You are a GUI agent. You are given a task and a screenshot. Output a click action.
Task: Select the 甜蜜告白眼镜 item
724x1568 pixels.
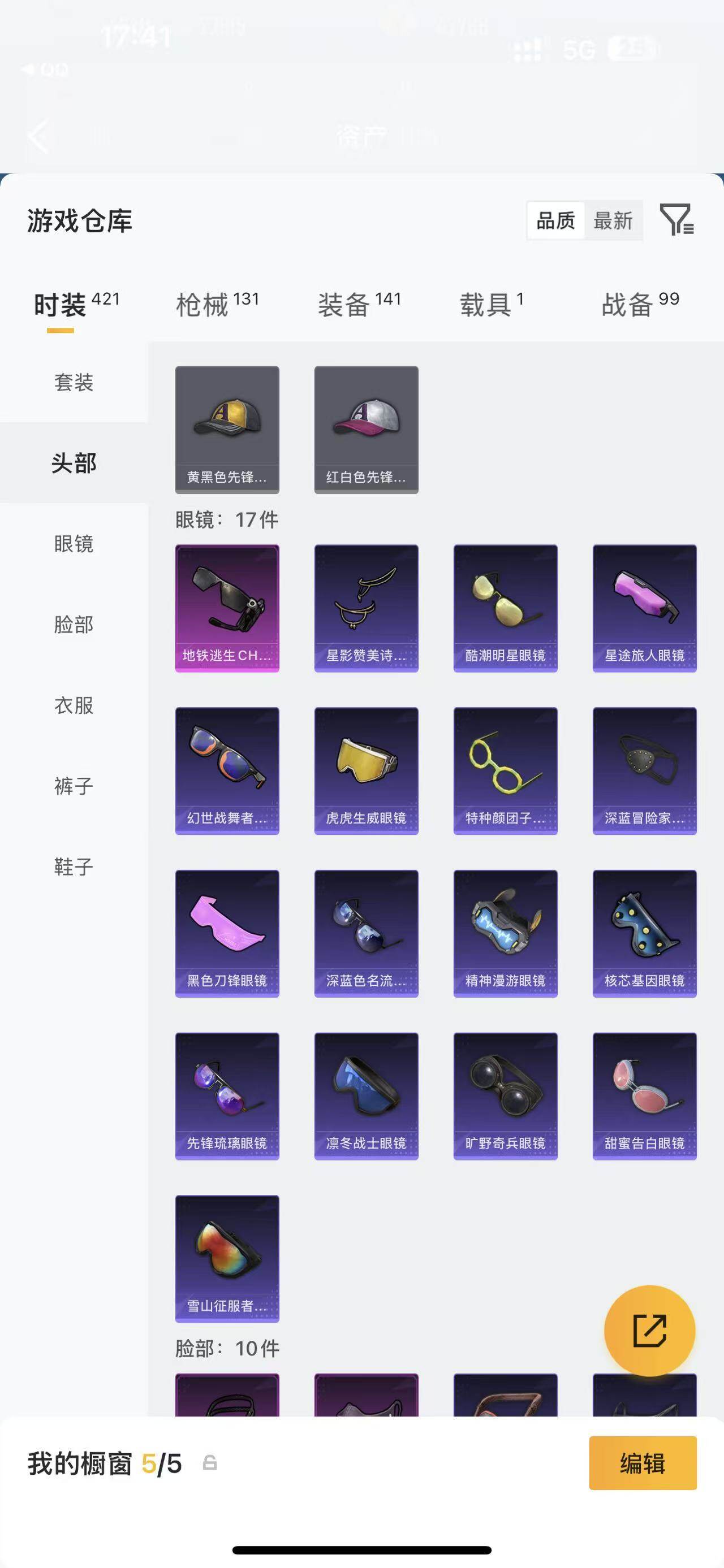644,1095
